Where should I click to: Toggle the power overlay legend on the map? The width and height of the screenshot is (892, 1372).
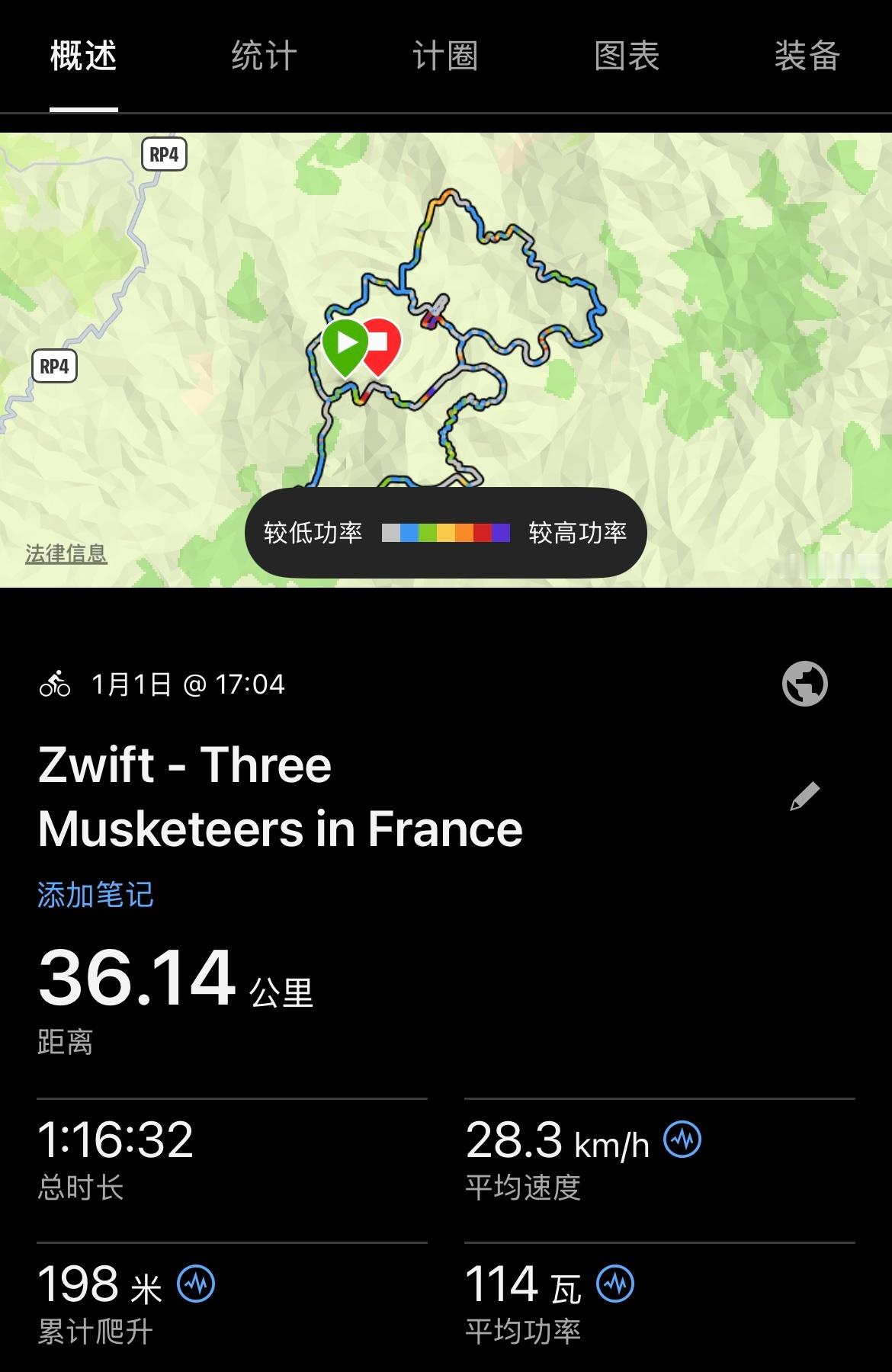pyautogui.click(x=444, y=532)
